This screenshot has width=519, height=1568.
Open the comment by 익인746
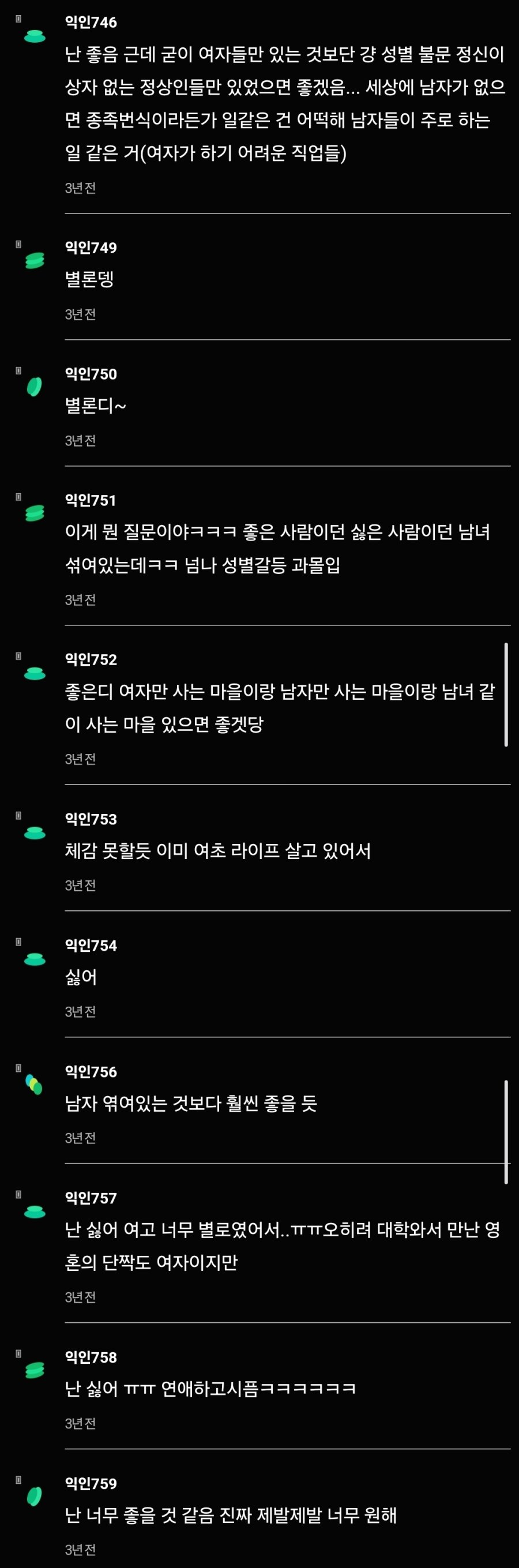(x=285, y=103)
